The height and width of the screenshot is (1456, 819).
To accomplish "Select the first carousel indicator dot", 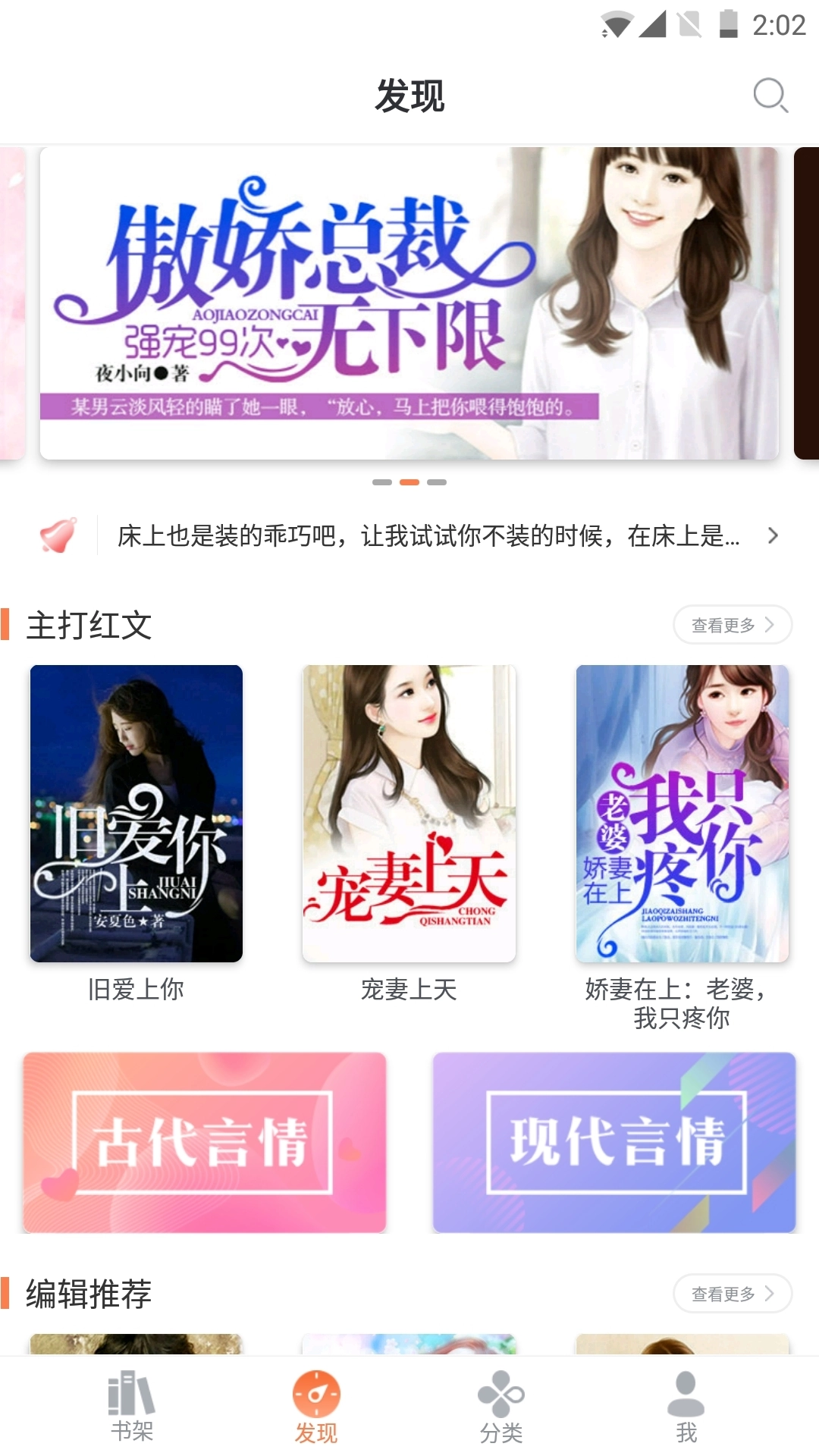I will (x=381, y=480).
